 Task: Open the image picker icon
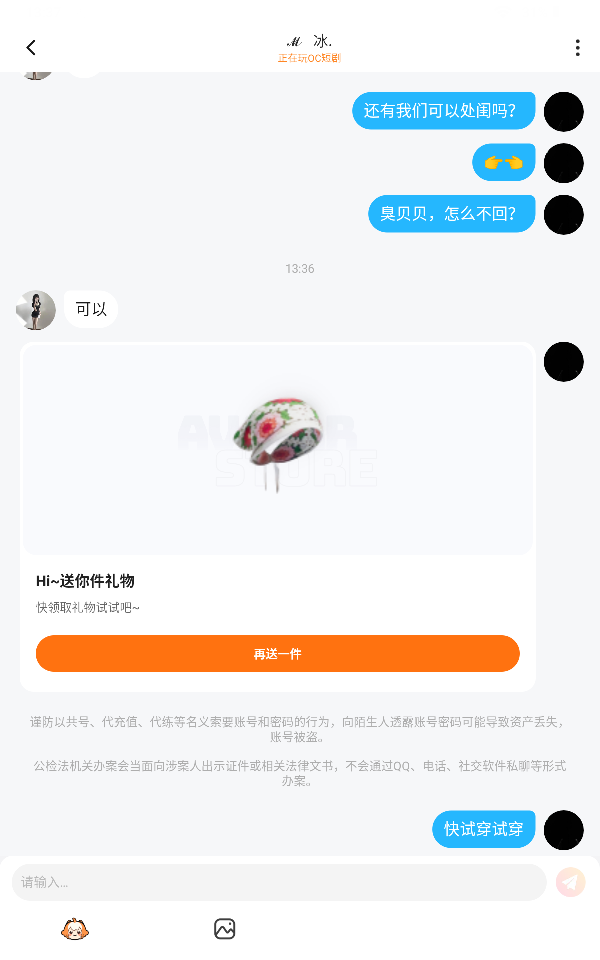224,929
